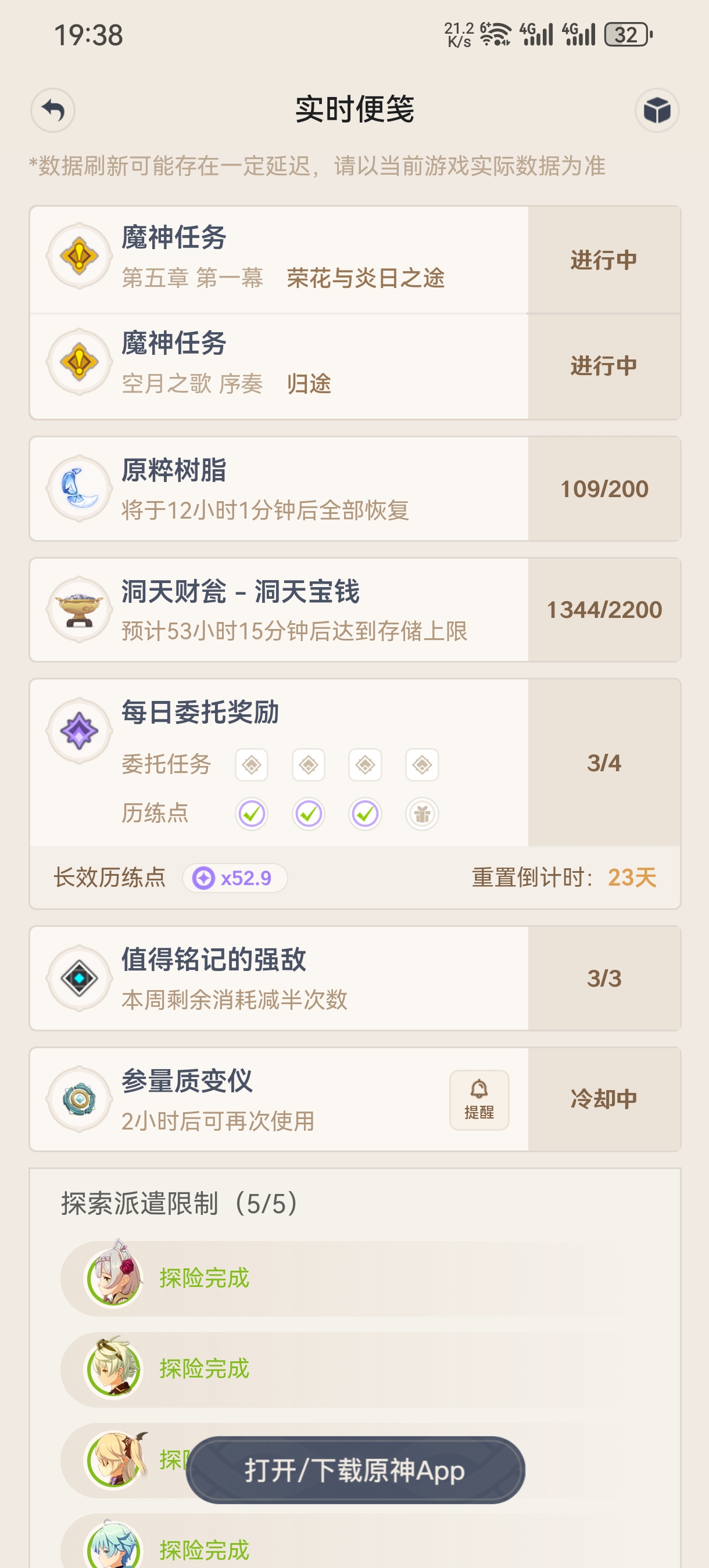709x1568 pixels.
Task: Click the first green 历练点 checkmark
Action: (x=252, y=814)
